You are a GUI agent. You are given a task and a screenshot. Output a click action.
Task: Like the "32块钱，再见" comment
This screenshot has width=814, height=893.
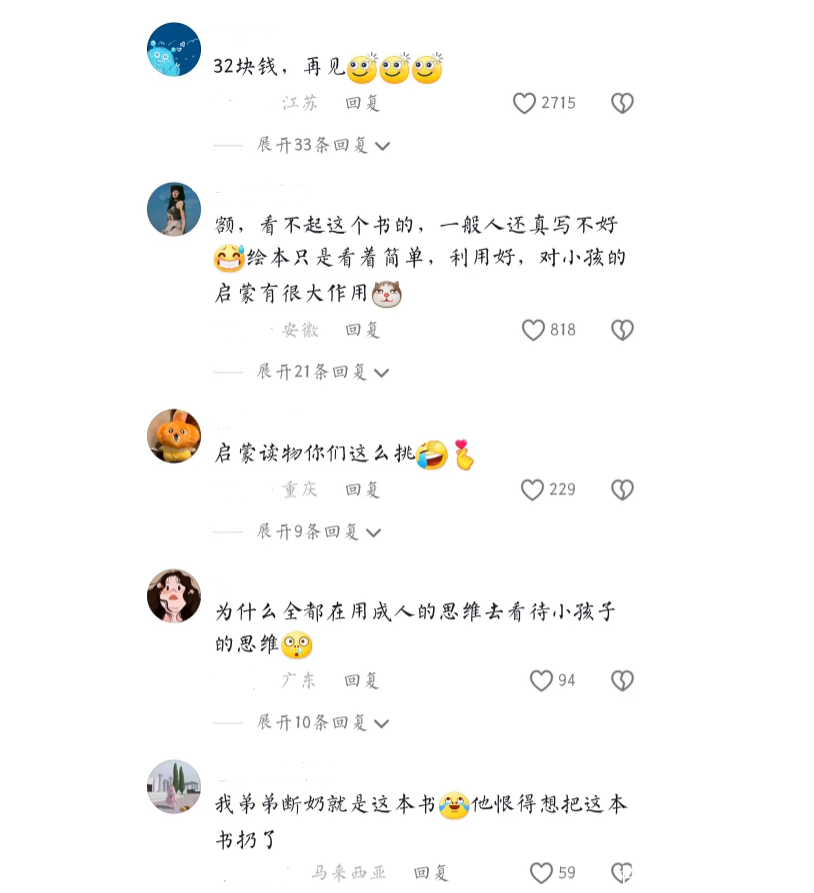[x=525, y=103]
